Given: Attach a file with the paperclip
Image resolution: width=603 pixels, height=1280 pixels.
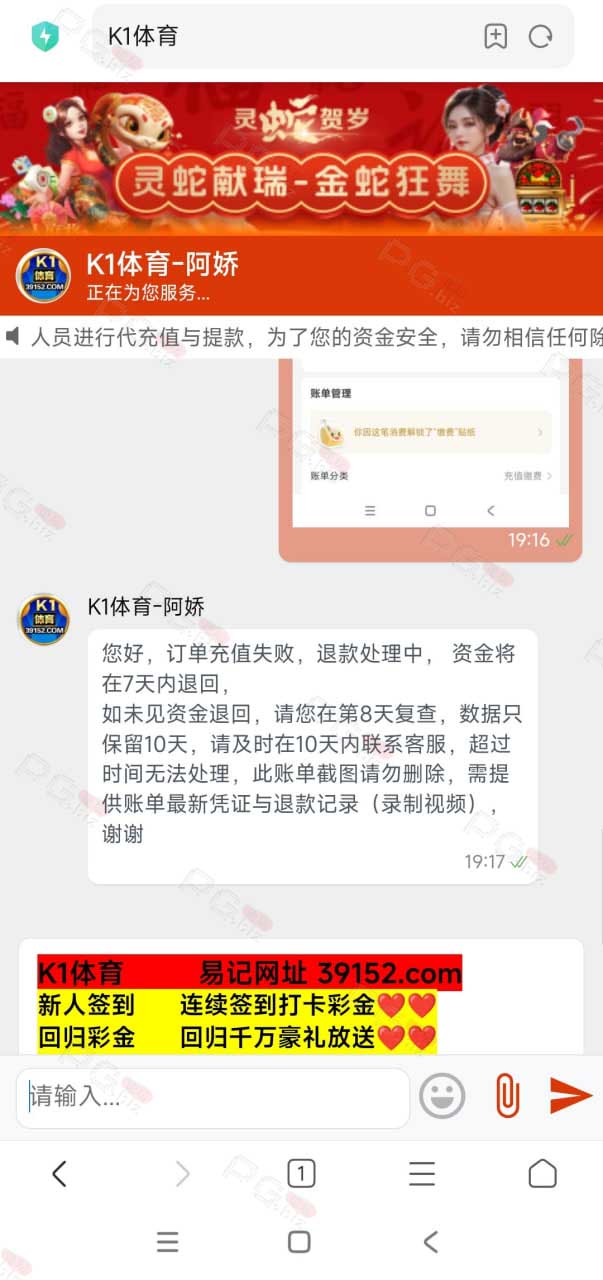Looking at the screenshot, I should pyautogui.click(x=508, y=1096).
